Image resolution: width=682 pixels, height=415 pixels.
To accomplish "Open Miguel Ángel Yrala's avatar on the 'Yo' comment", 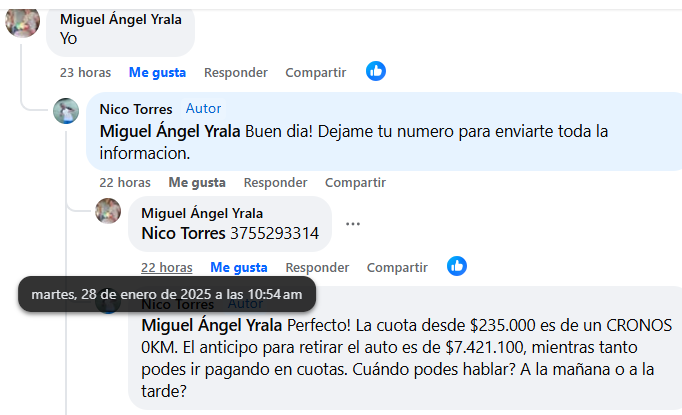I will (x=23, y=20).
